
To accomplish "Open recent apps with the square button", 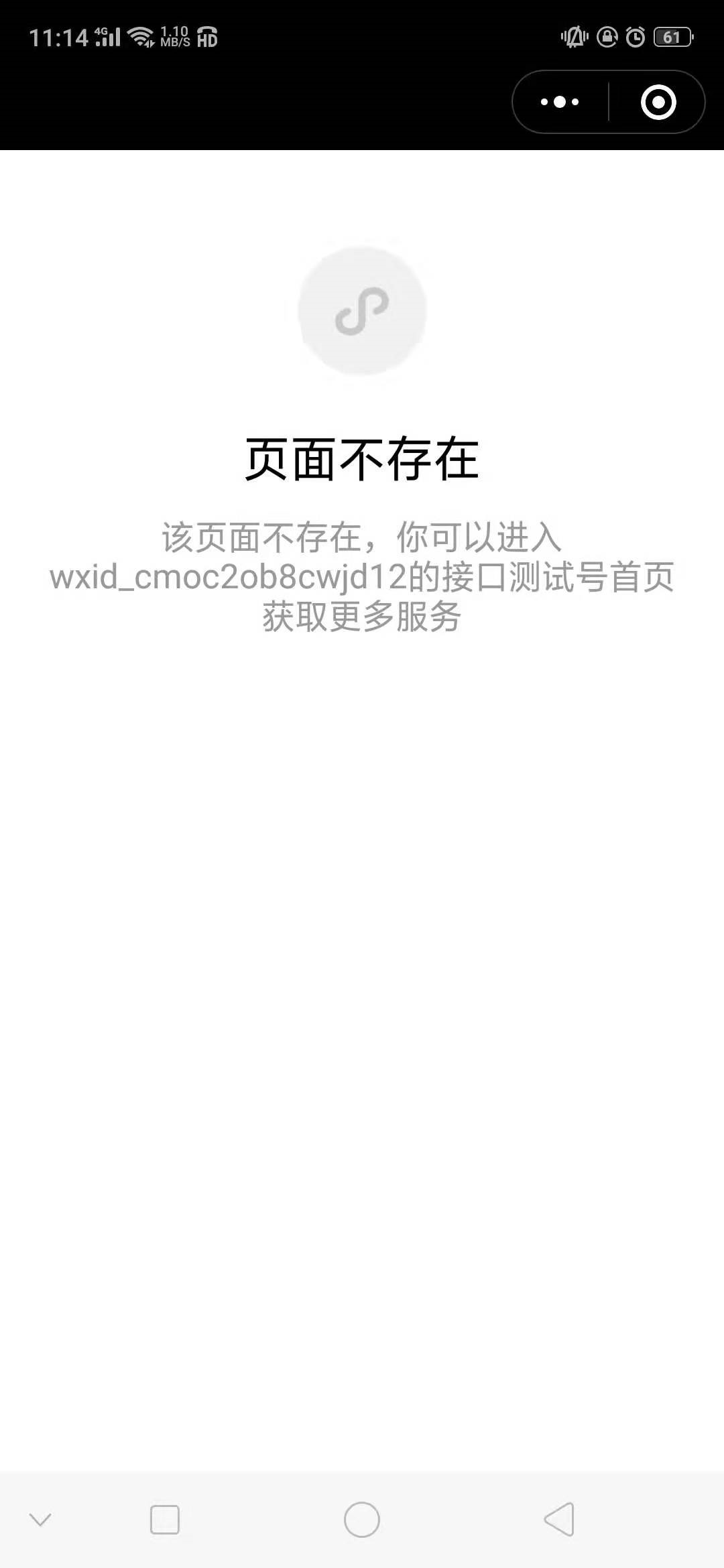I will pyautogui.click(x=165, y=1519).
